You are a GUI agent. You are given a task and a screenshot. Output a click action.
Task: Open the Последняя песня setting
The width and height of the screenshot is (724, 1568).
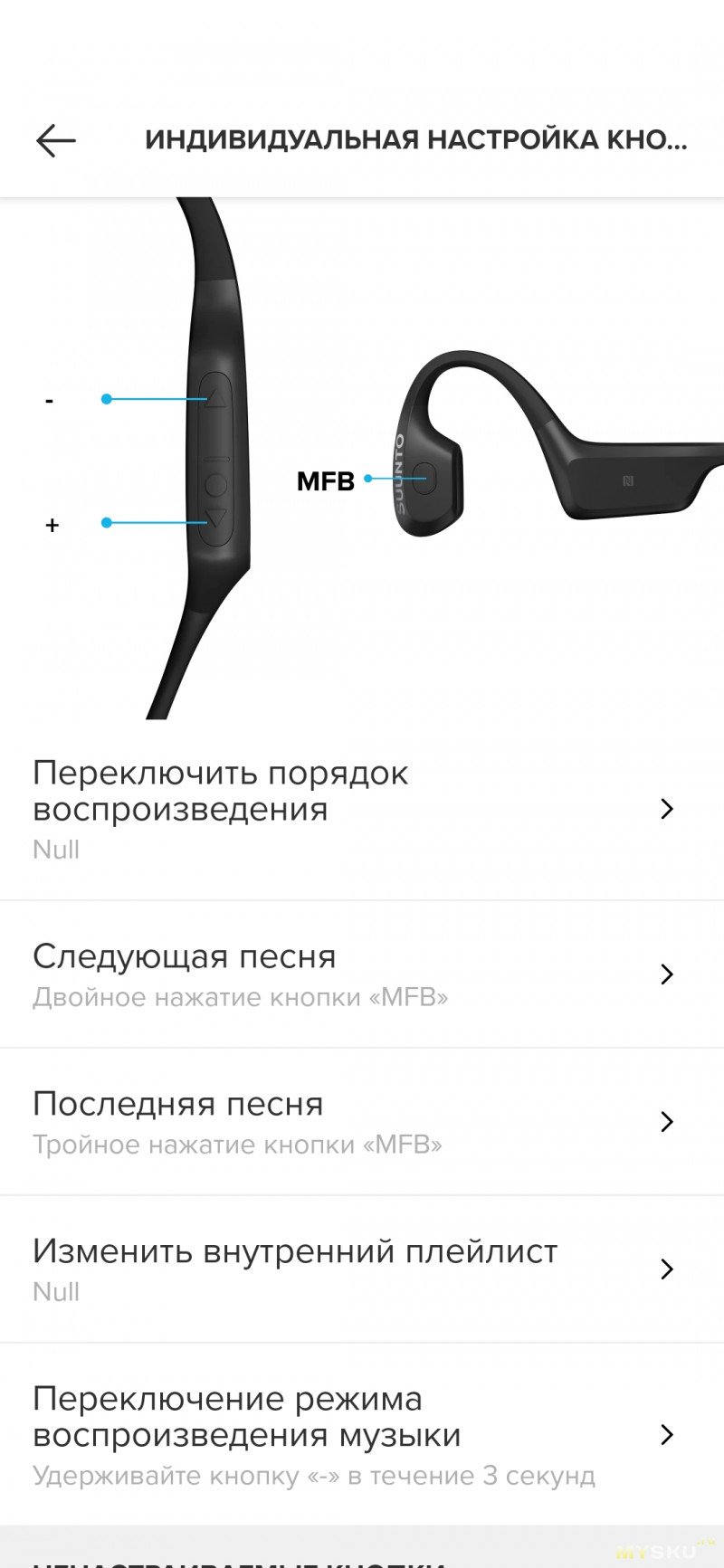[x=362, y=1122]
